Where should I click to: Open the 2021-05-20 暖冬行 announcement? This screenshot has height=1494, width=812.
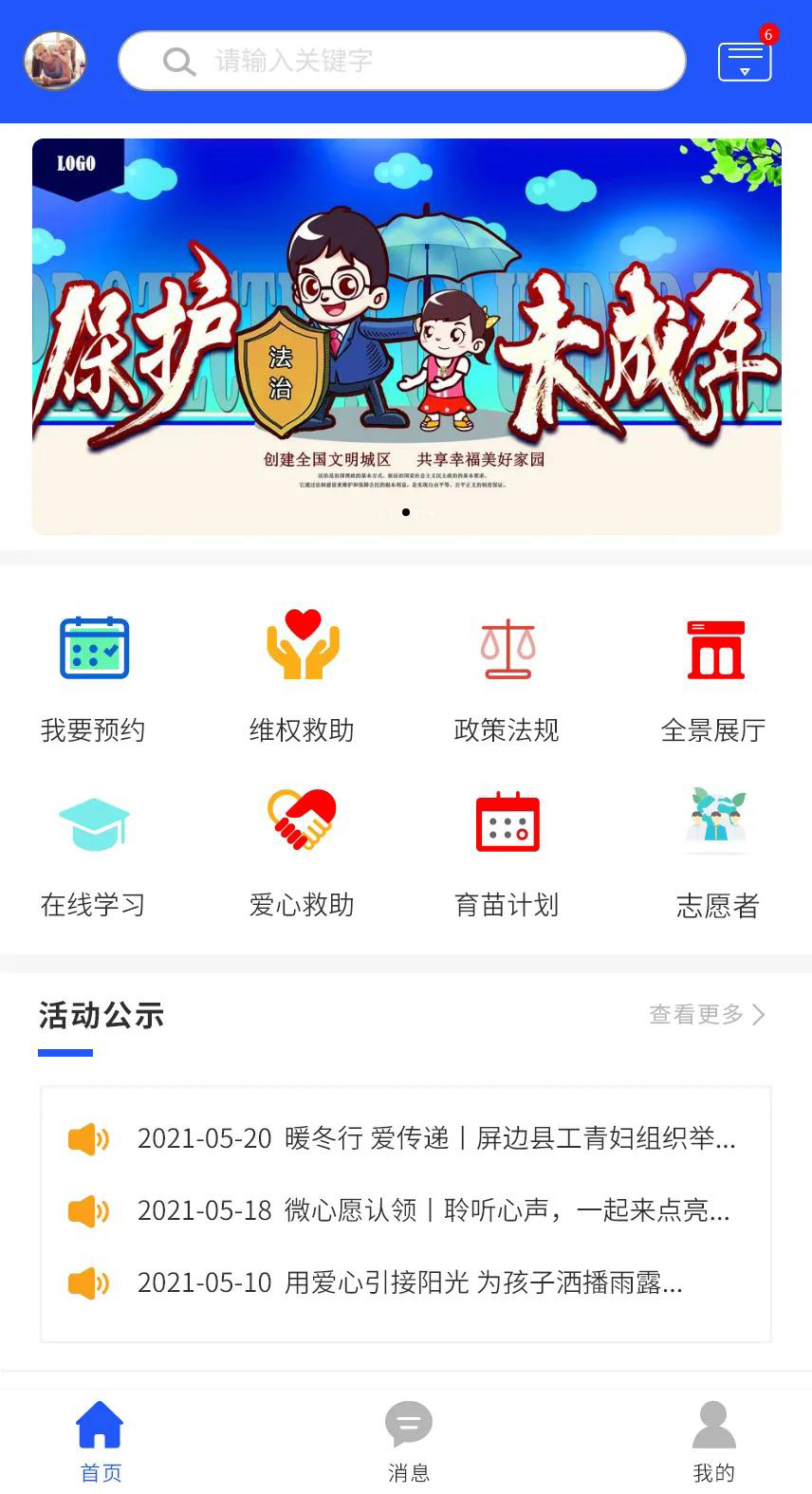pyautogui.click(x=435, y=1138)
